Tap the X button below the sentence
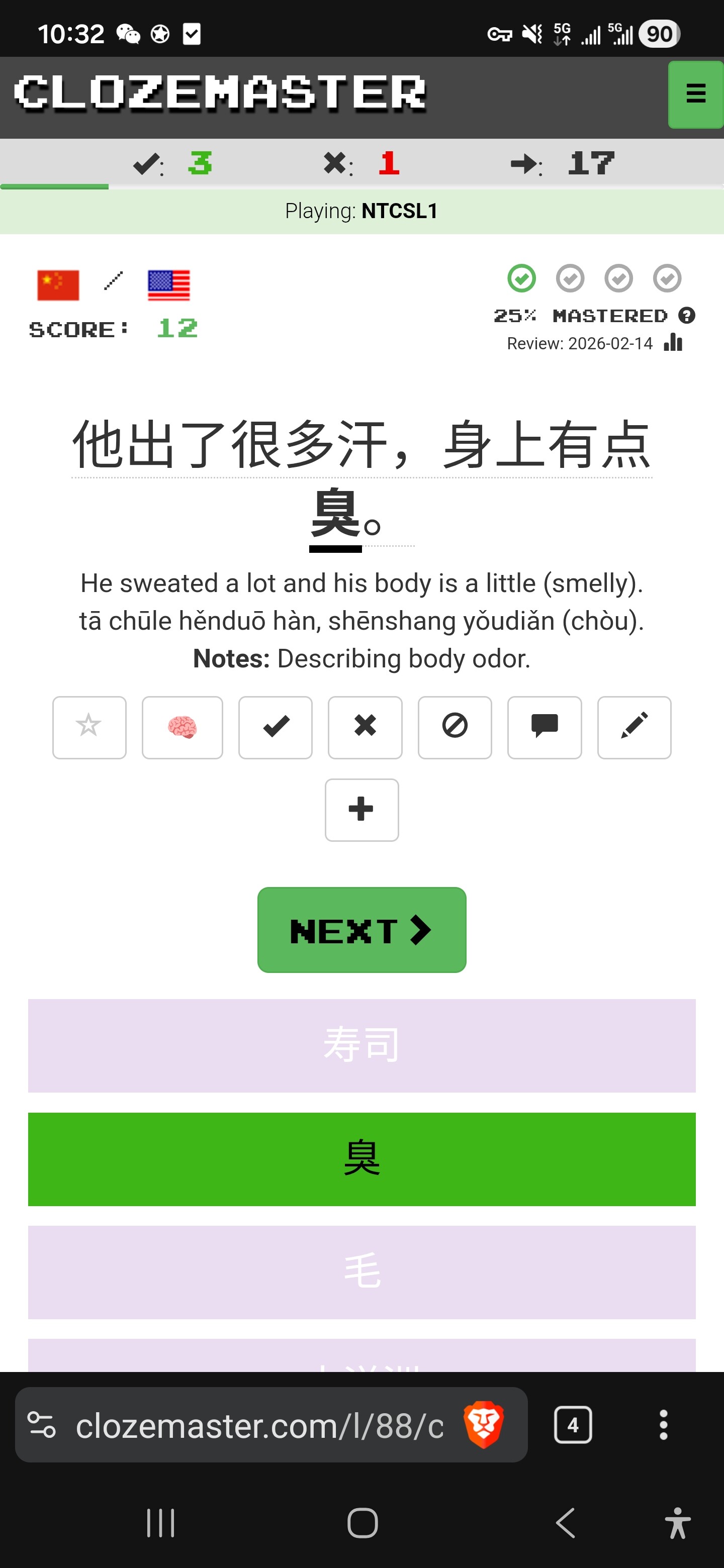724x1568 pixels. pyautogui.click(x=365, y=727)
